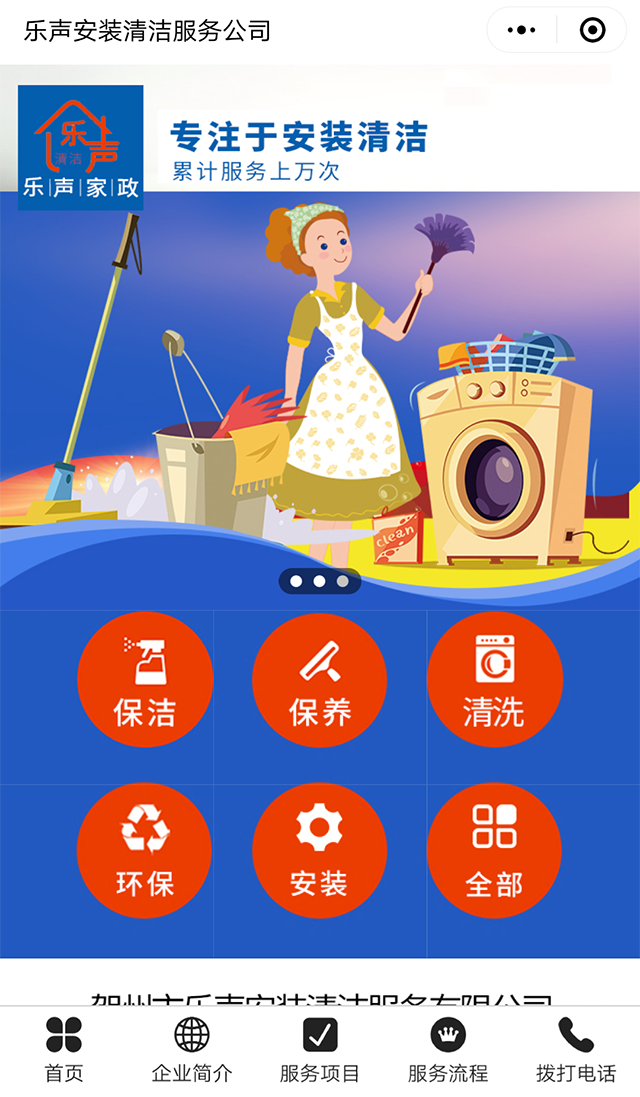The image size is (640, 1097).
Task: Open the 清洗 washing service
Action: click(494, 680)
